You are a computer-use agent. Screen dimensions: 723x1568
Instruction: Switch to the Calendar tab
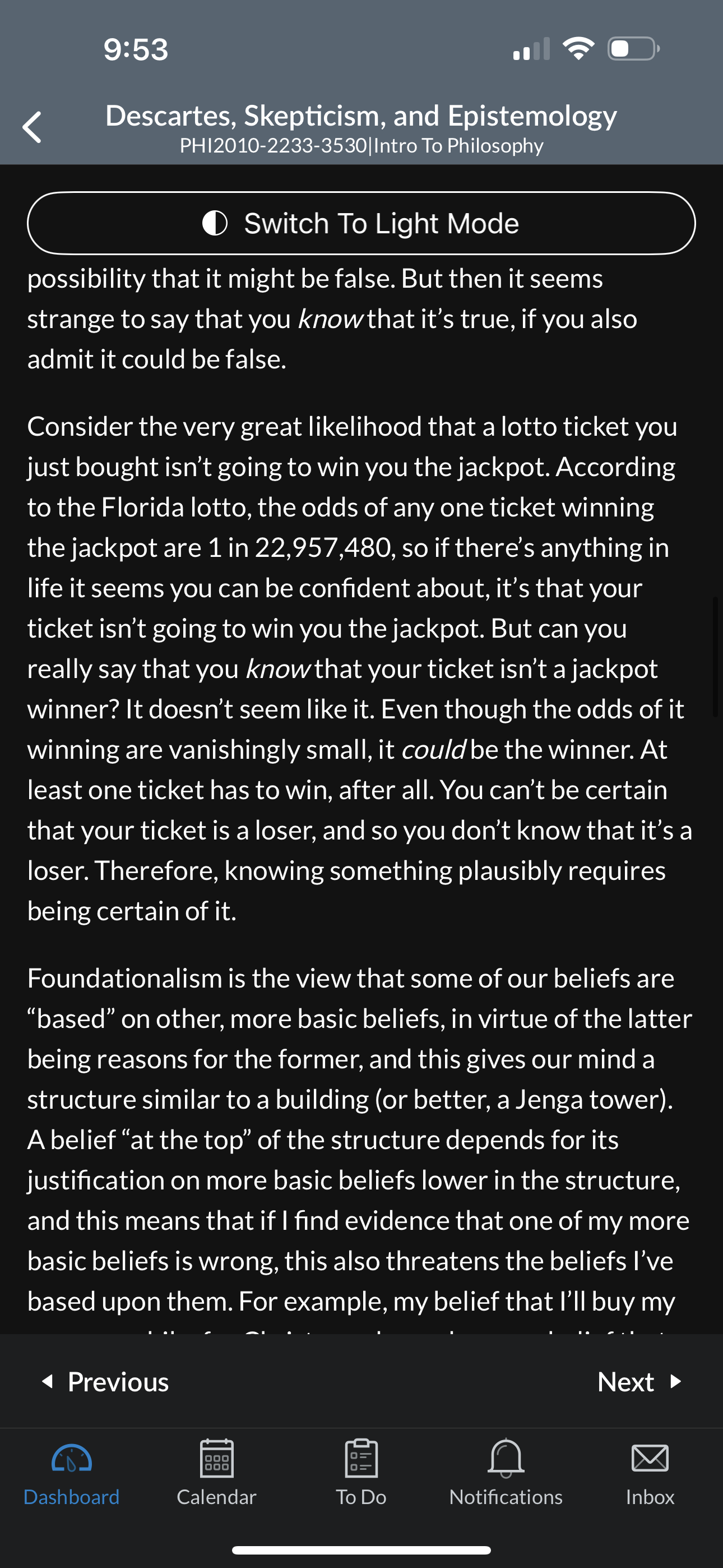(217, 1473)
